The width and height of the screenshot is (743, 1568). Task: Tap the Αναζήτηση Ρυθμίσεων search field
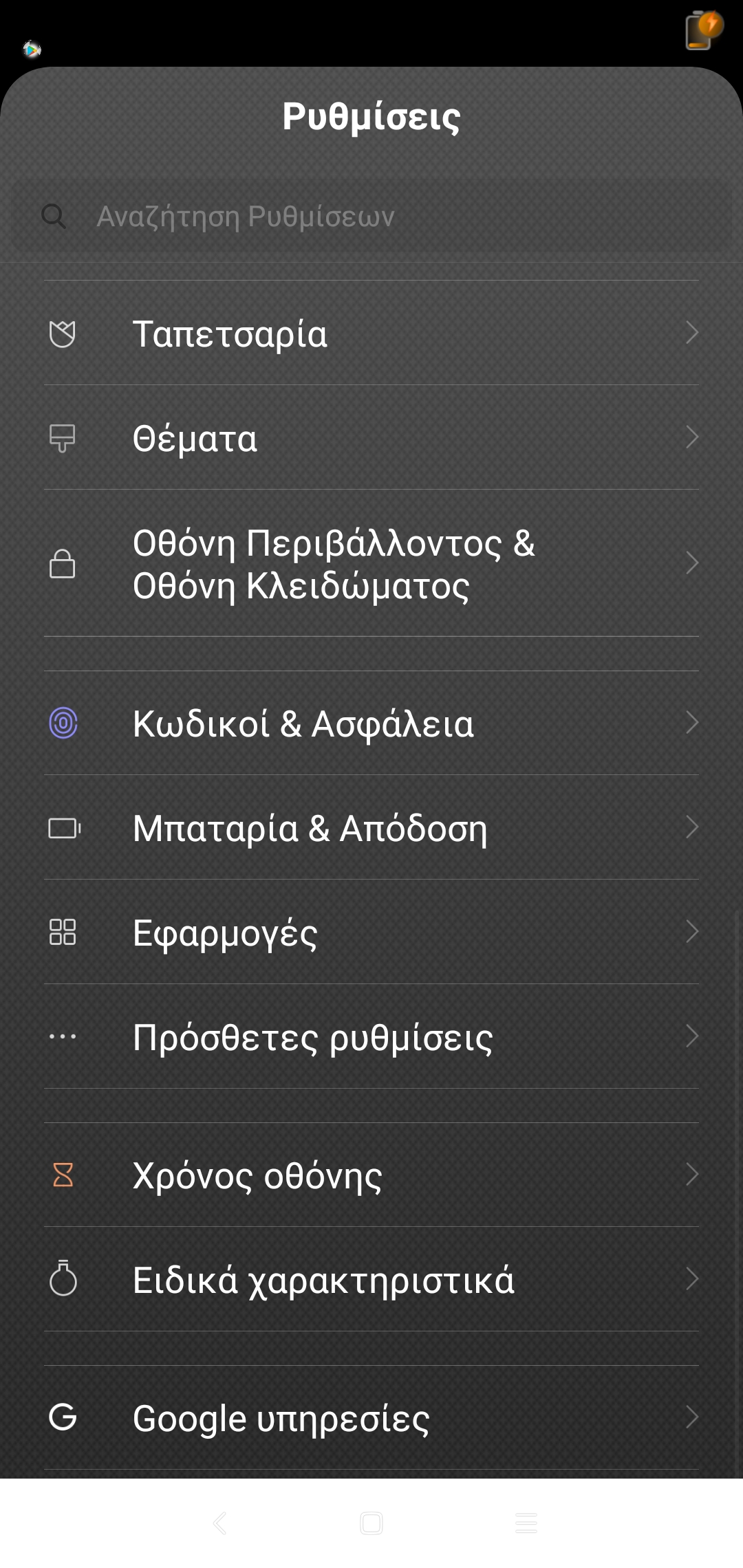pyautogui.click(x=371, y=217)
